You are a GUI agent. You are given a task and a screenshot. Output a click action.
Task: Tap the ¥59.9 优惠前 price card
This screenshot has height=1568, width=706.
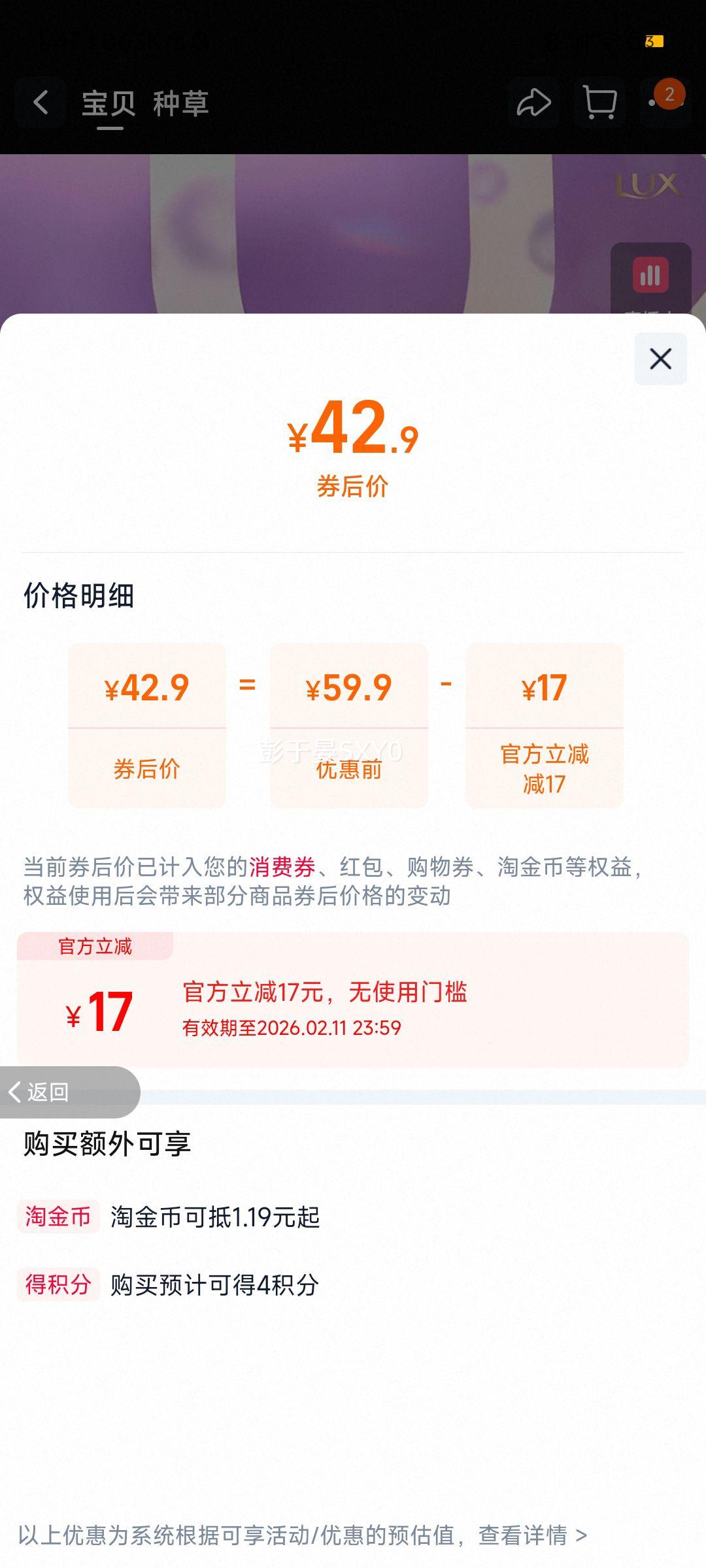(x=349, y=724)
